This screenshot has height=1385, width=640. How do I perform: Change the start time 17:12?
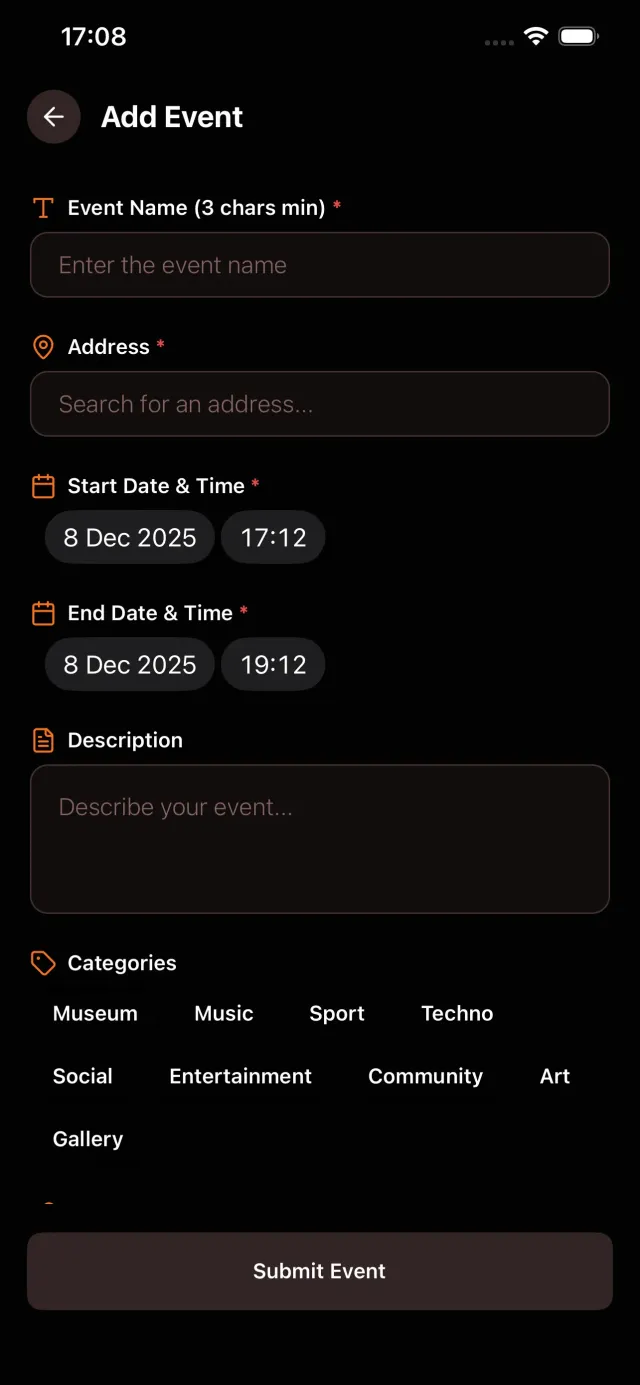point(273,538)
